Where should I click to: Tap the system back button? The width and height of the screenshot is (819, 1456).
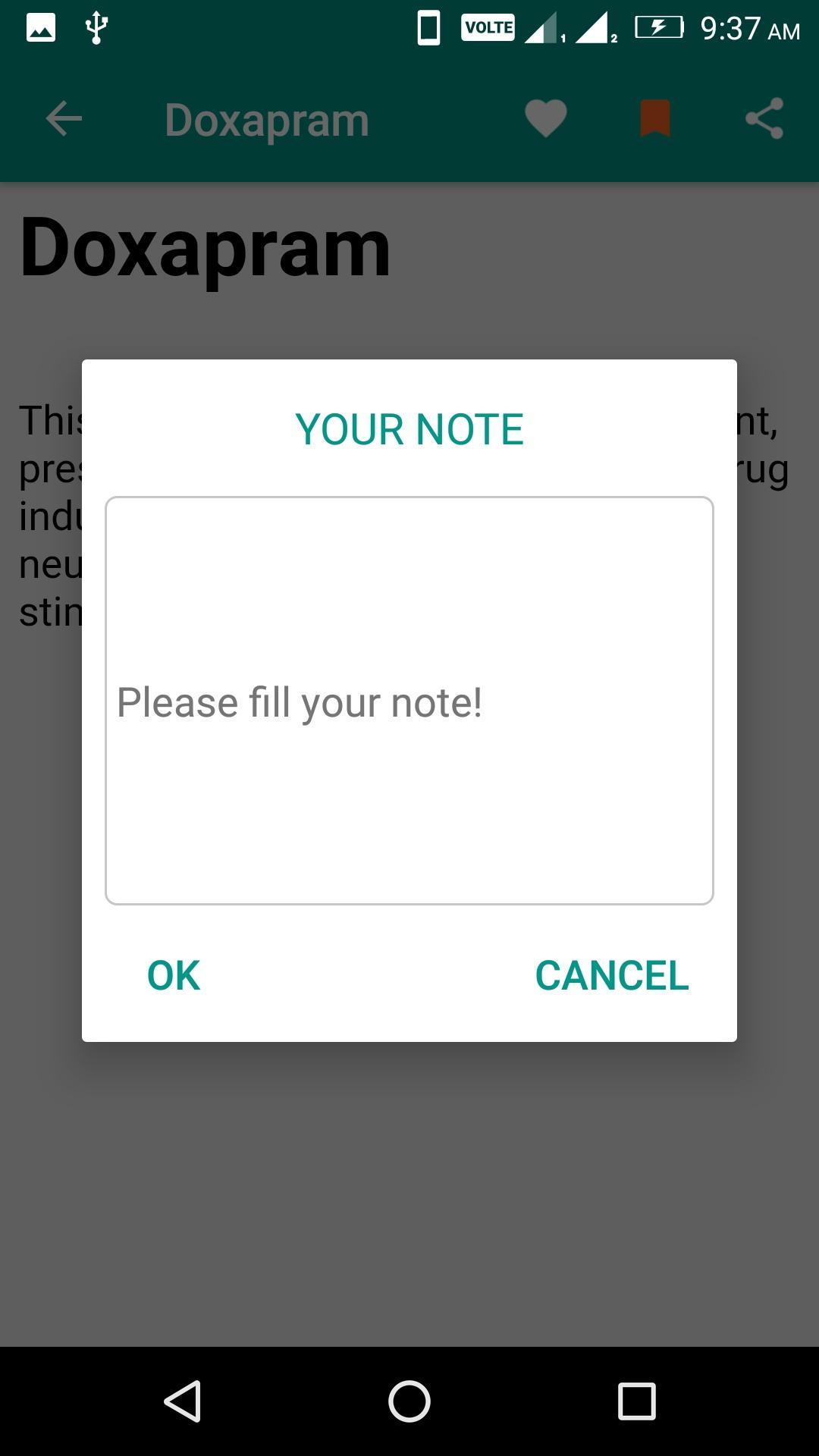(x=183, y=1401)
